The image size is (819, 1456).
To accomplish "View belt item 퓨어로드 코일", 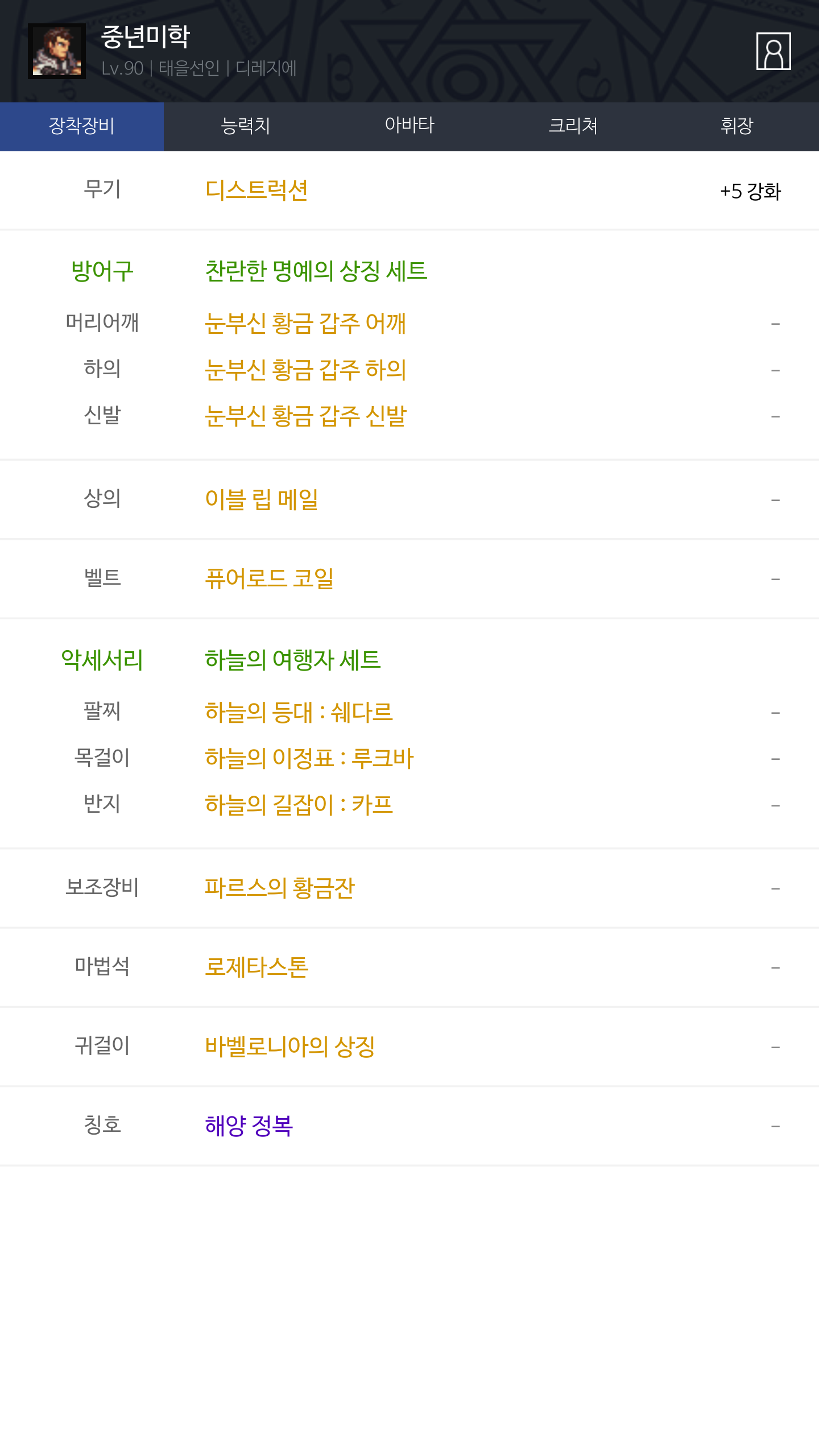I will click(x=269, y=578).
